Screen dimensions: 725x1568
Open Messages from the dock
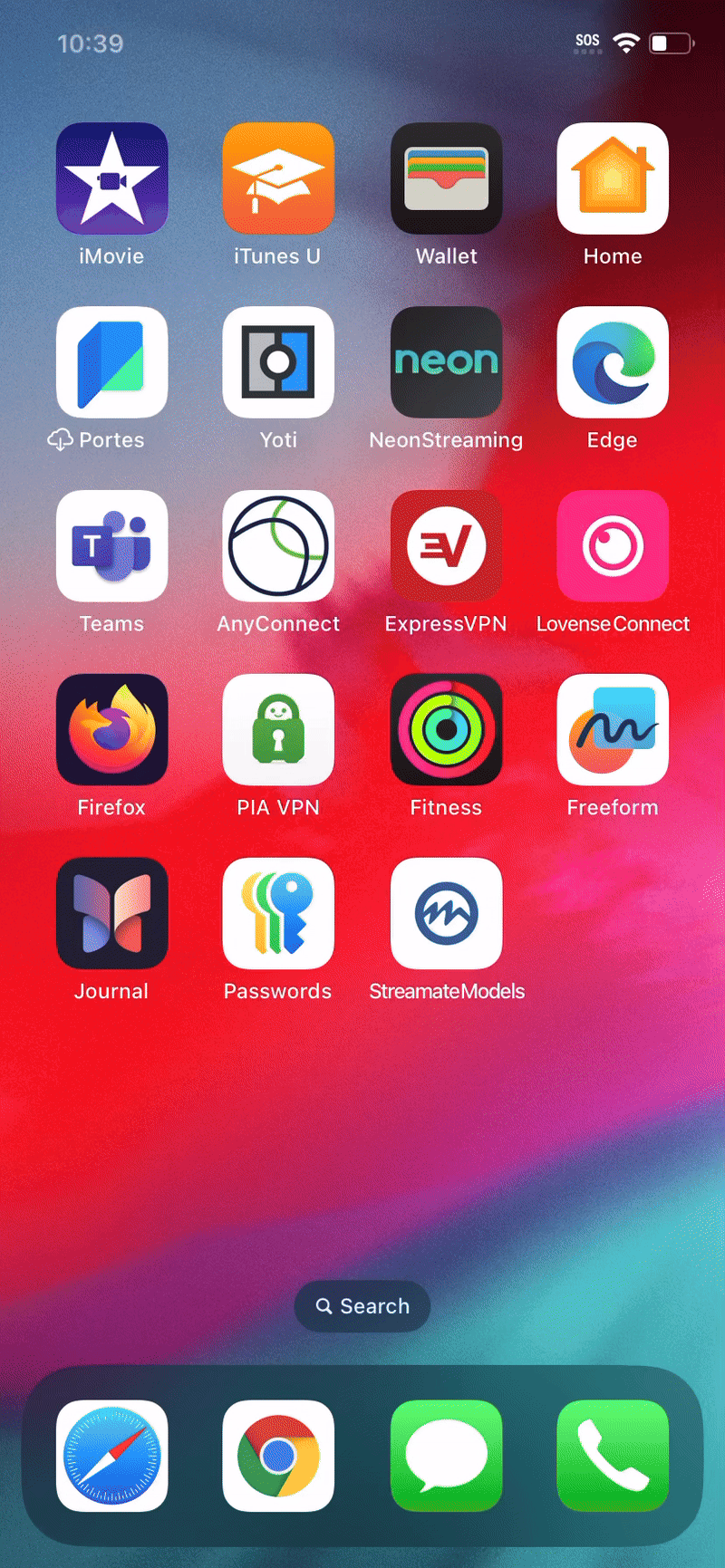click(x=446, y=1457)
